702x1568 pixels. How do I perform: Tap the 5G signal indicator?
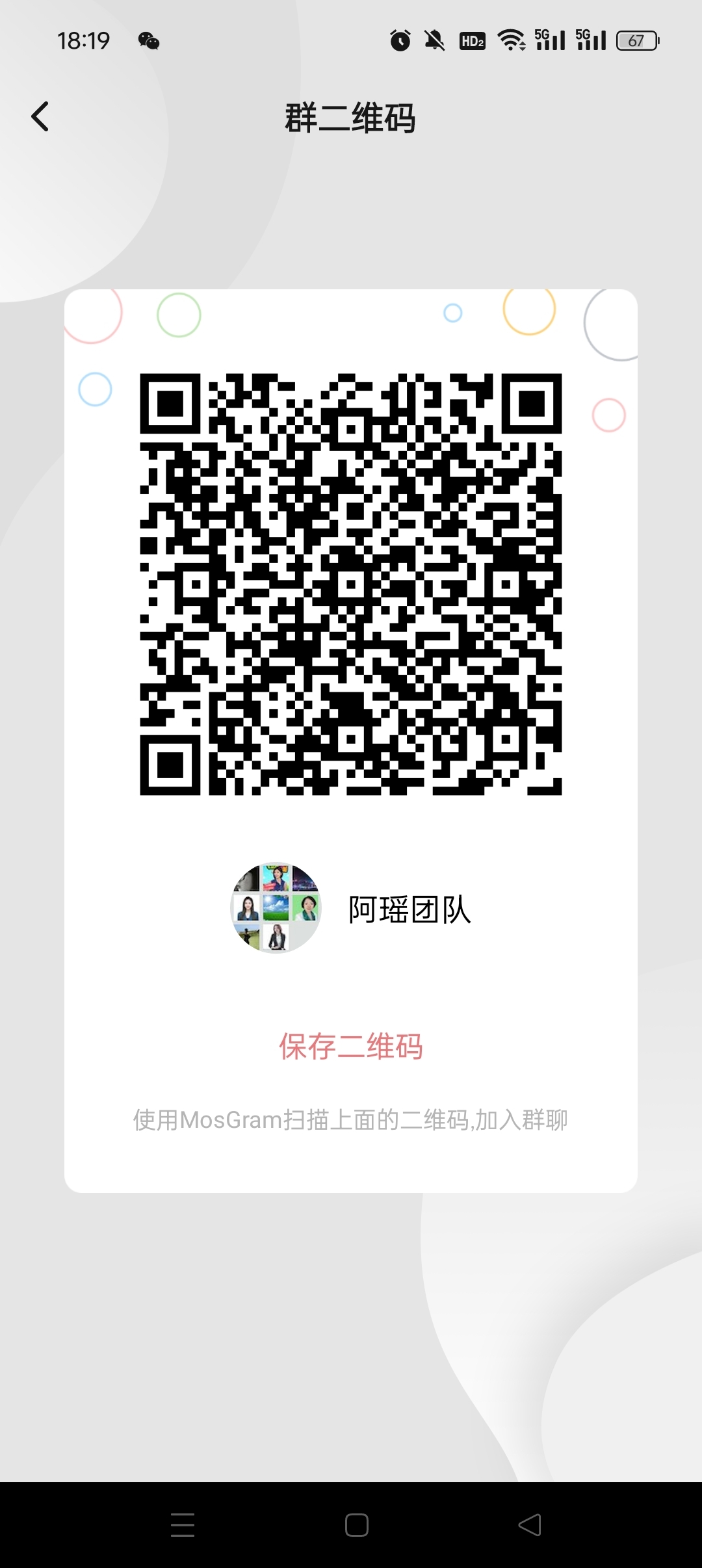pyautogui.click(x=550, y=39)
